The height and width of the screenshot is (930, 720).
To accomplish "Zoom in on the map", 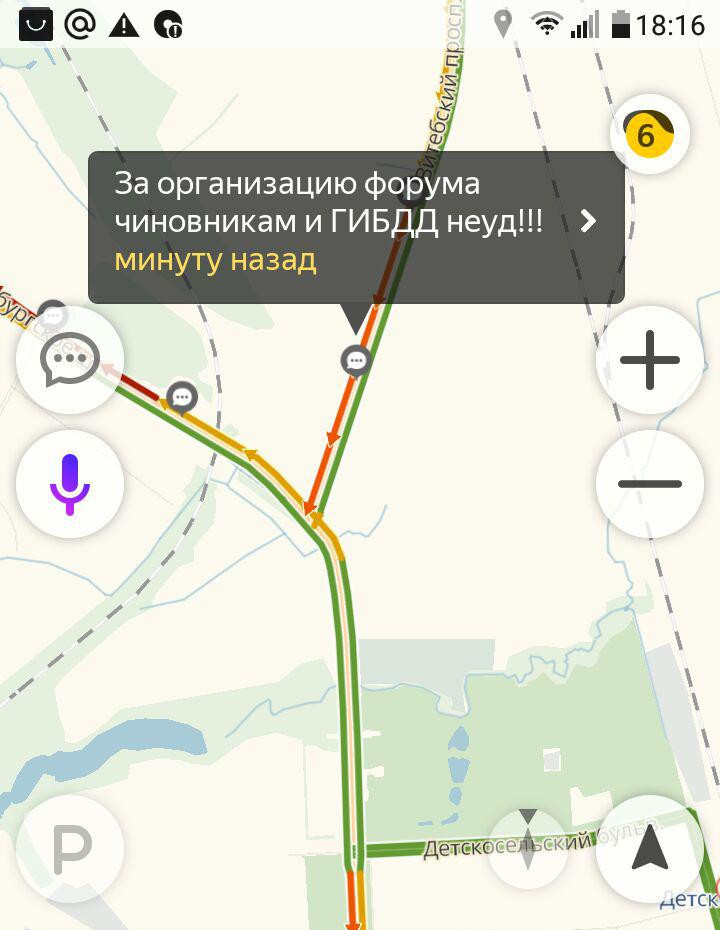I will click(x=650, y=360).
